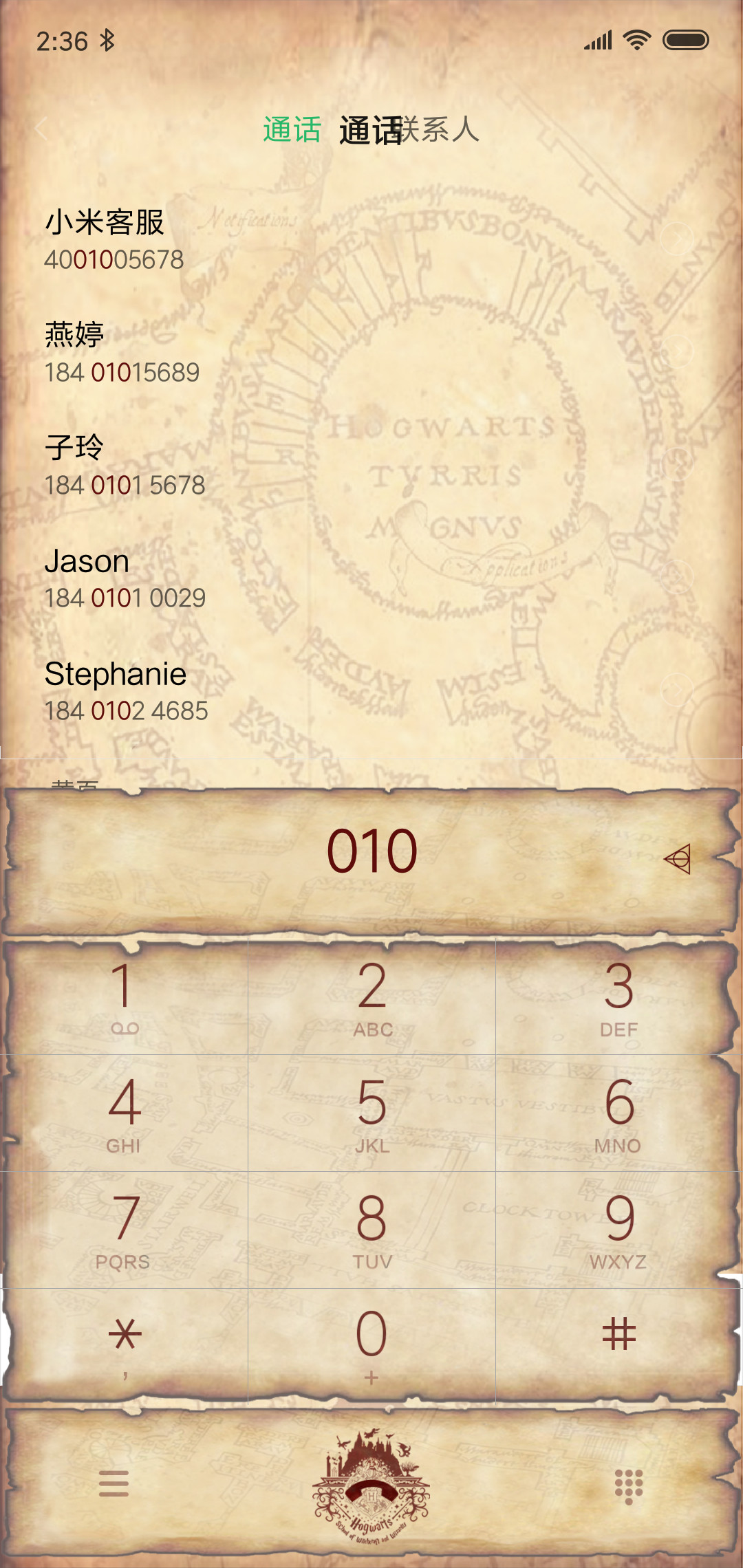Choose Jason from the matching results
Viewport: 743px width, 1568px height.
pos(371,578)
